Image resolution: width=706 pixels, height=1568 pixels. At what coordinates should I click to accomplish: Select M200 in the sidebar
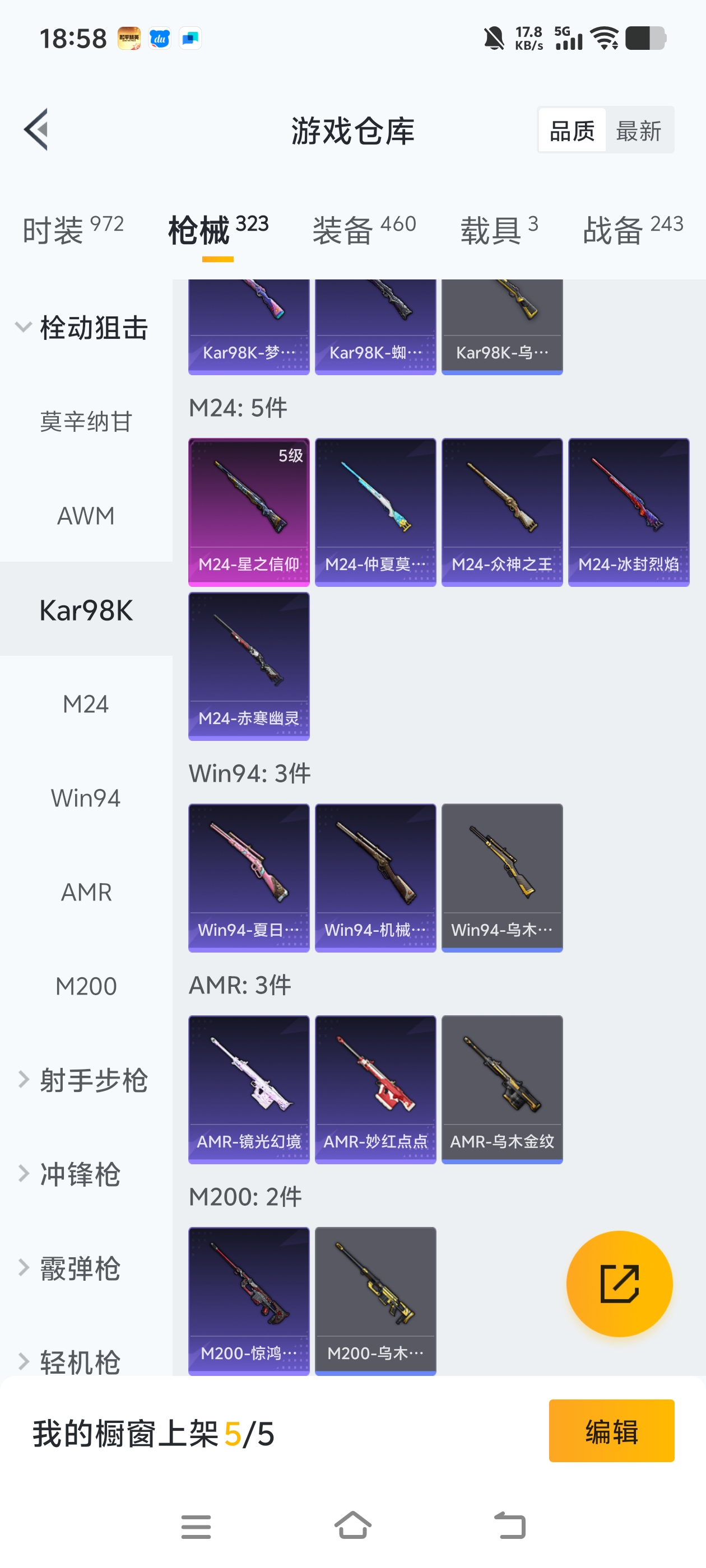[86, 986]
